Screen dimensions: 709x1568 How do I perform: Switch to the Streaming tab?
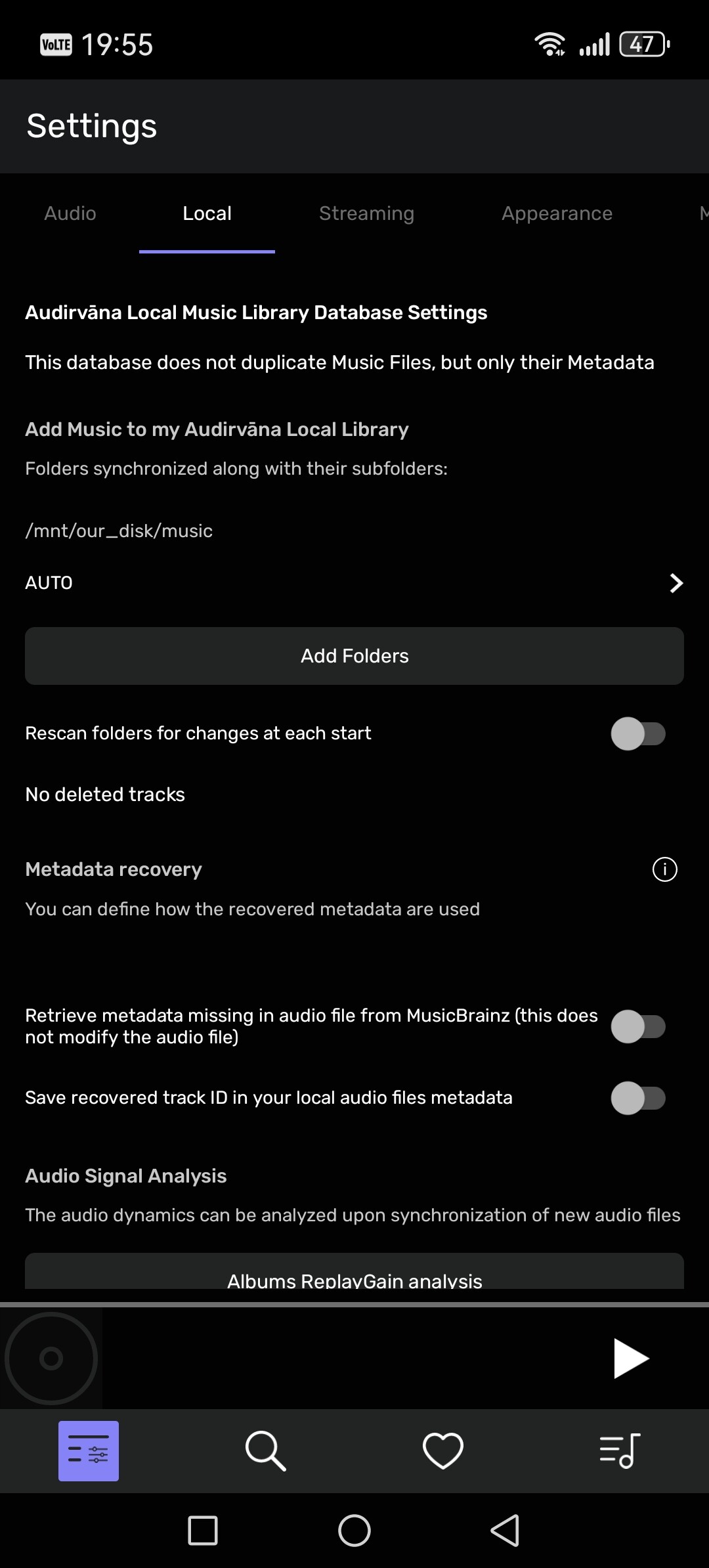(x=366, y=213)
